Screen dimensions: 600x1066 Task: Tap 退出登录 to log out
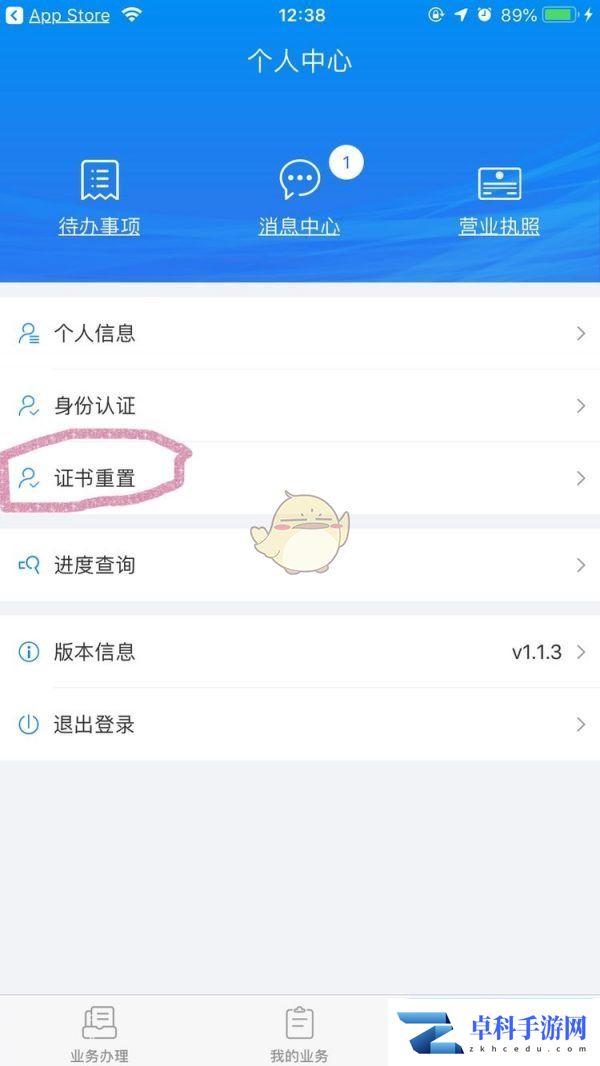pos(300,725)
